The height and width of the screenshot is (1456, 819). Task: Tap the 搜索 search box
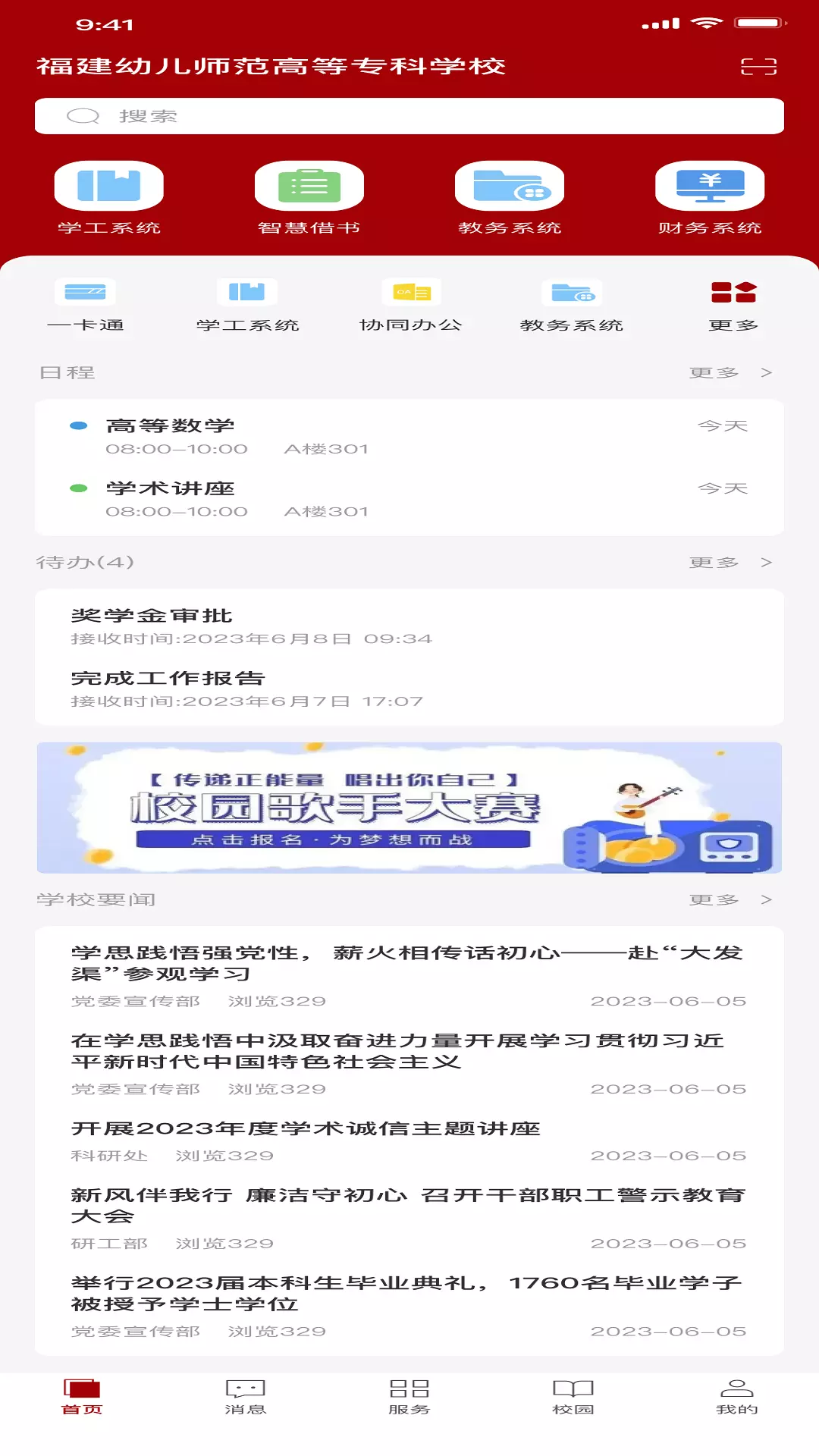click(409, 116)
